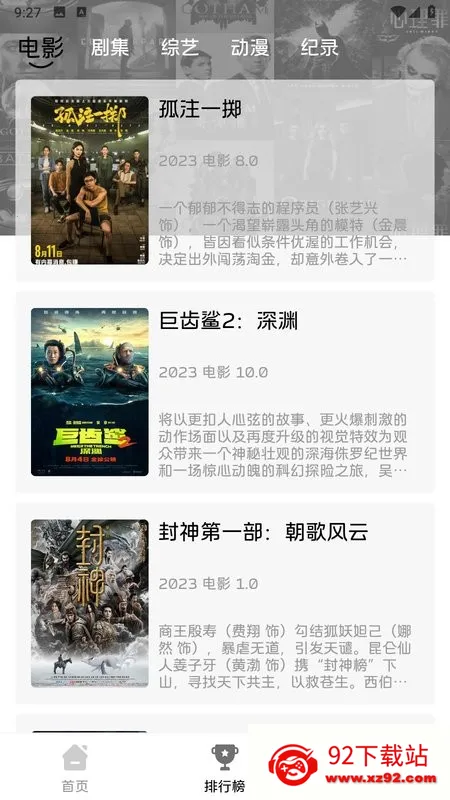This screenshot has width=450, height=800.
Task: Switch to the 剧集 tab
Action: pyautogui.click(x=110, y=48)
